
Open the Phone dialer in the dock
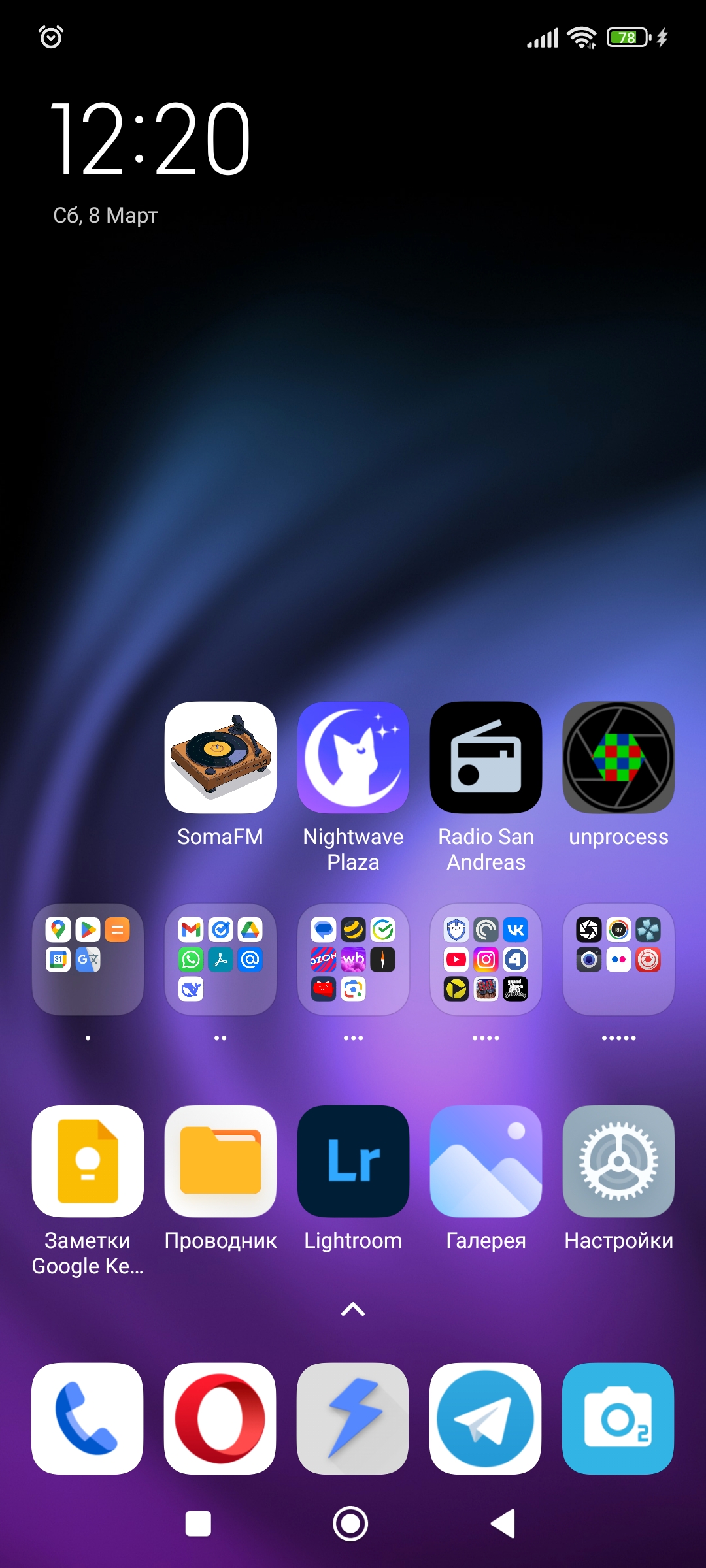pos(87,1418)
